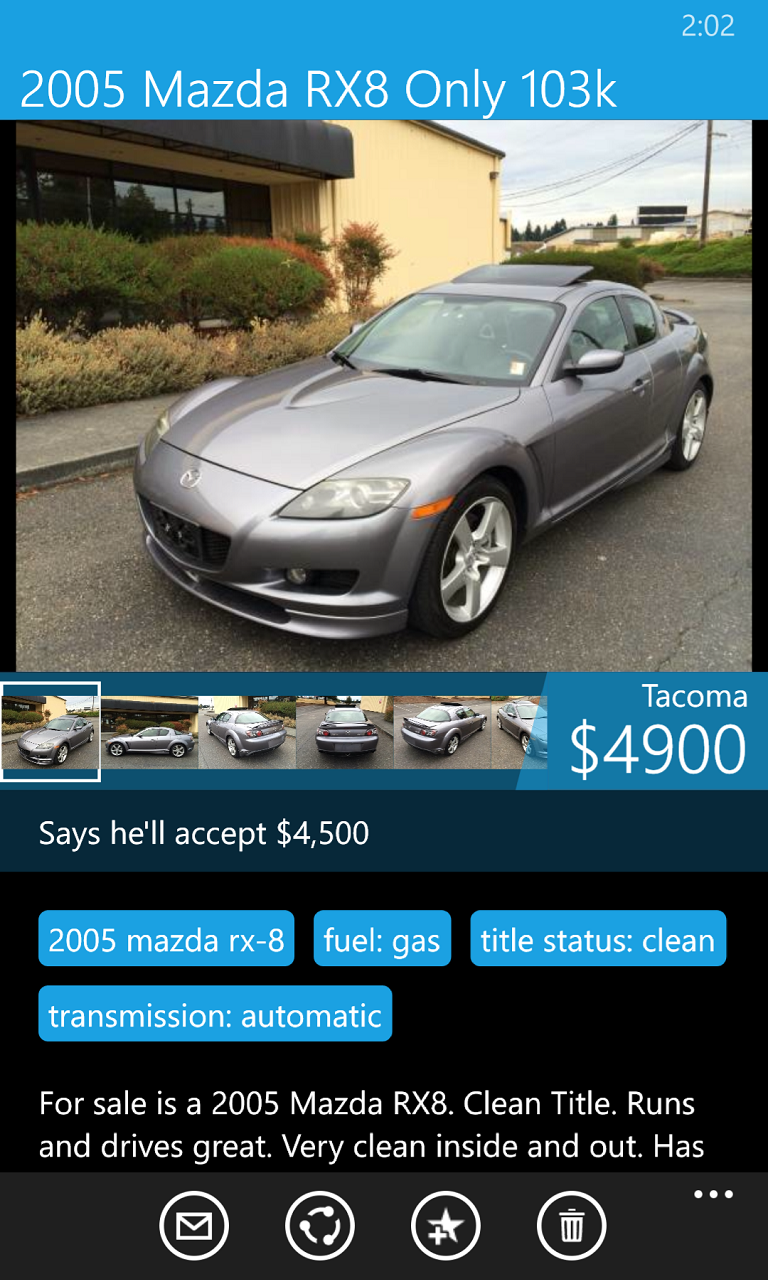The width and height of the screenshot is (768, 1280).
Task: Edit the note 'Says he'll accept $4,500'
Action: coord(384,831)
